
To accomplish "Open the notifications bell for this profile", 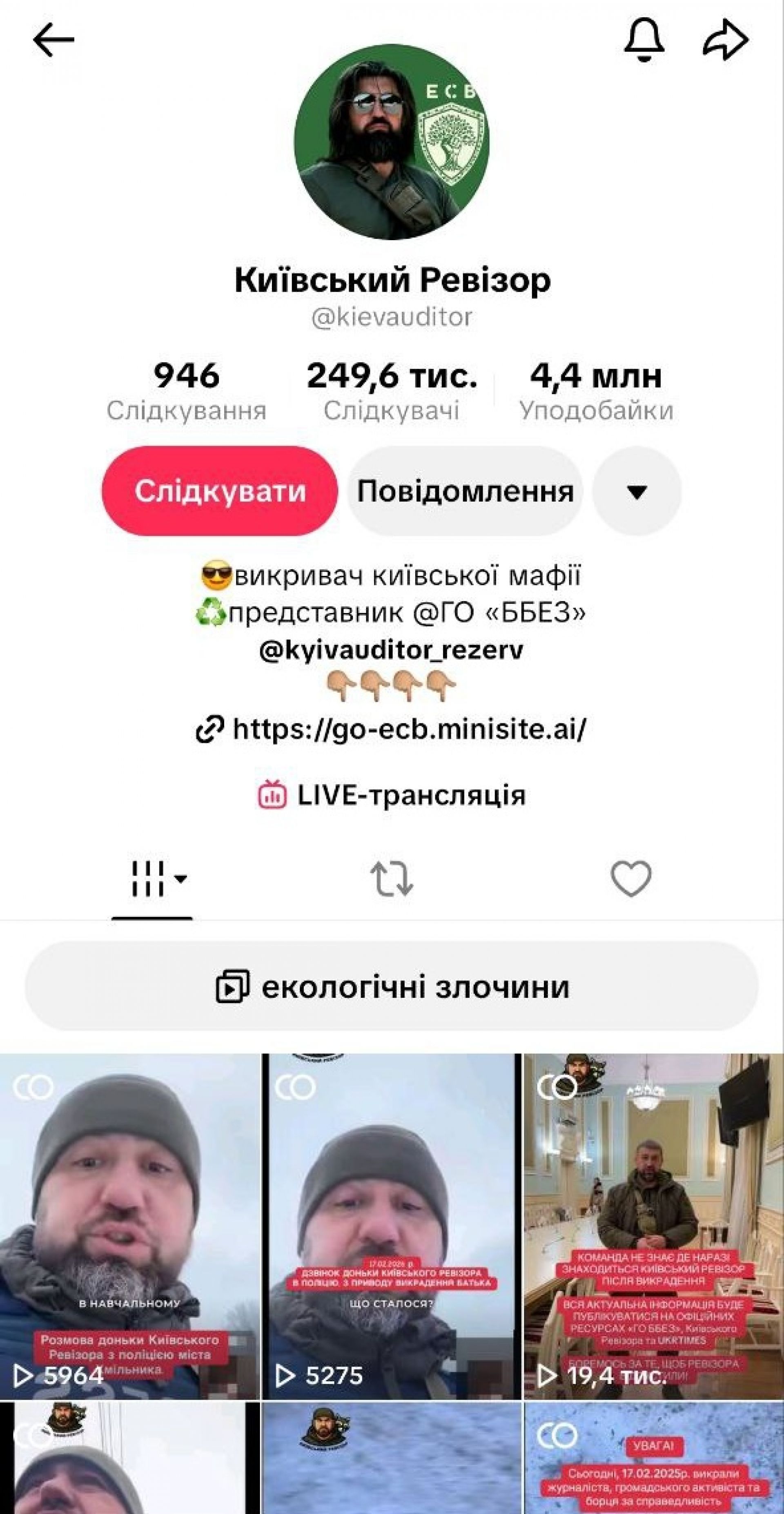I will 644,40.
